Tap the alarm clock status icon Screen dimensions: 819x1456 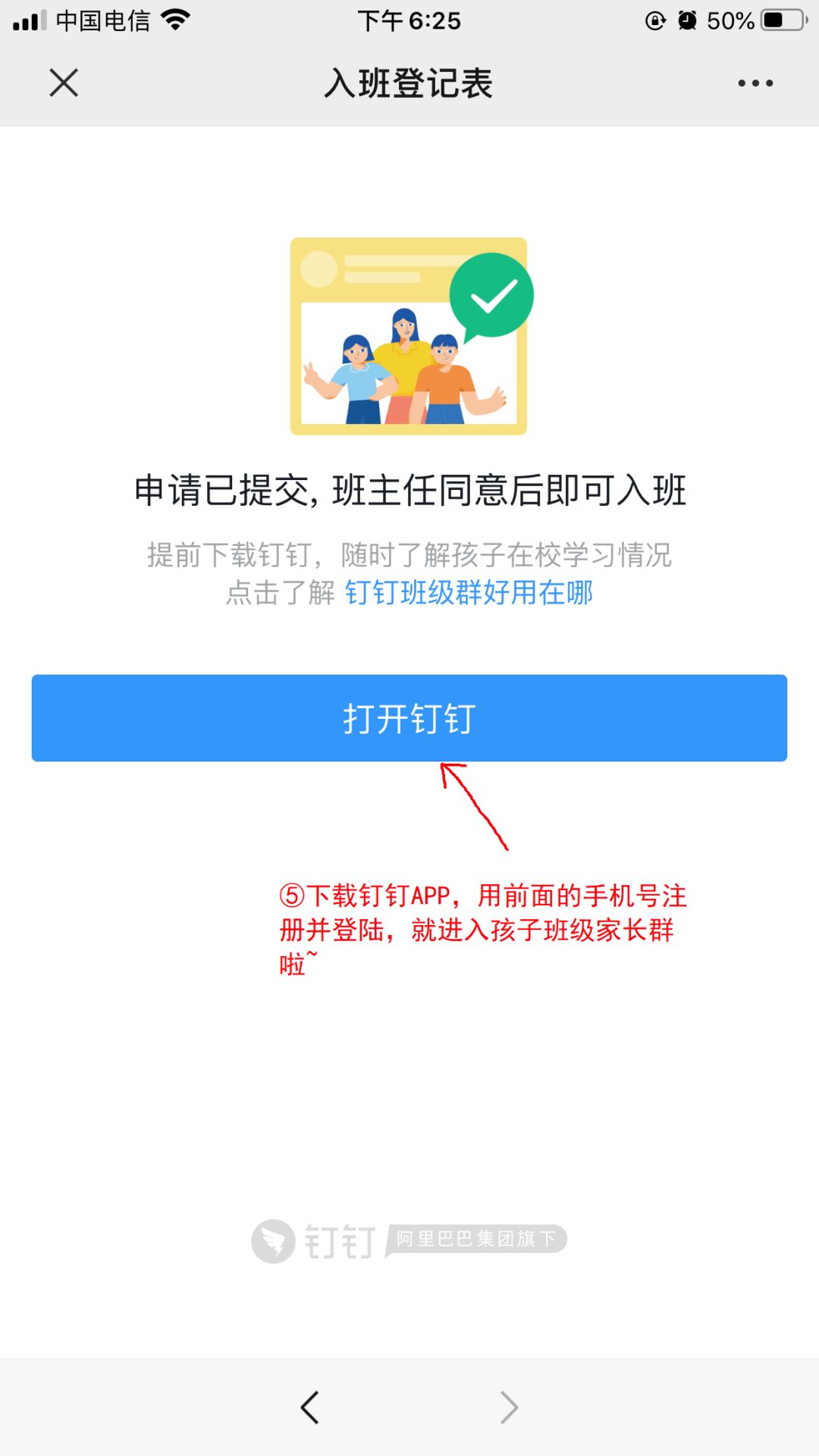click(x=687, y=20)
